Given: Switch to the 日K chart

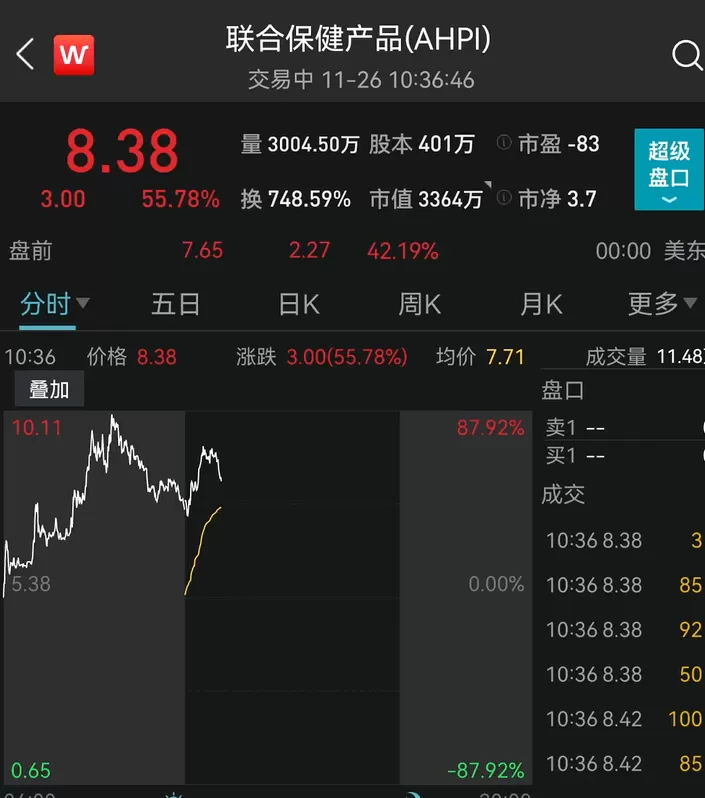Looking at the screenshot, I should pos(299,304).
